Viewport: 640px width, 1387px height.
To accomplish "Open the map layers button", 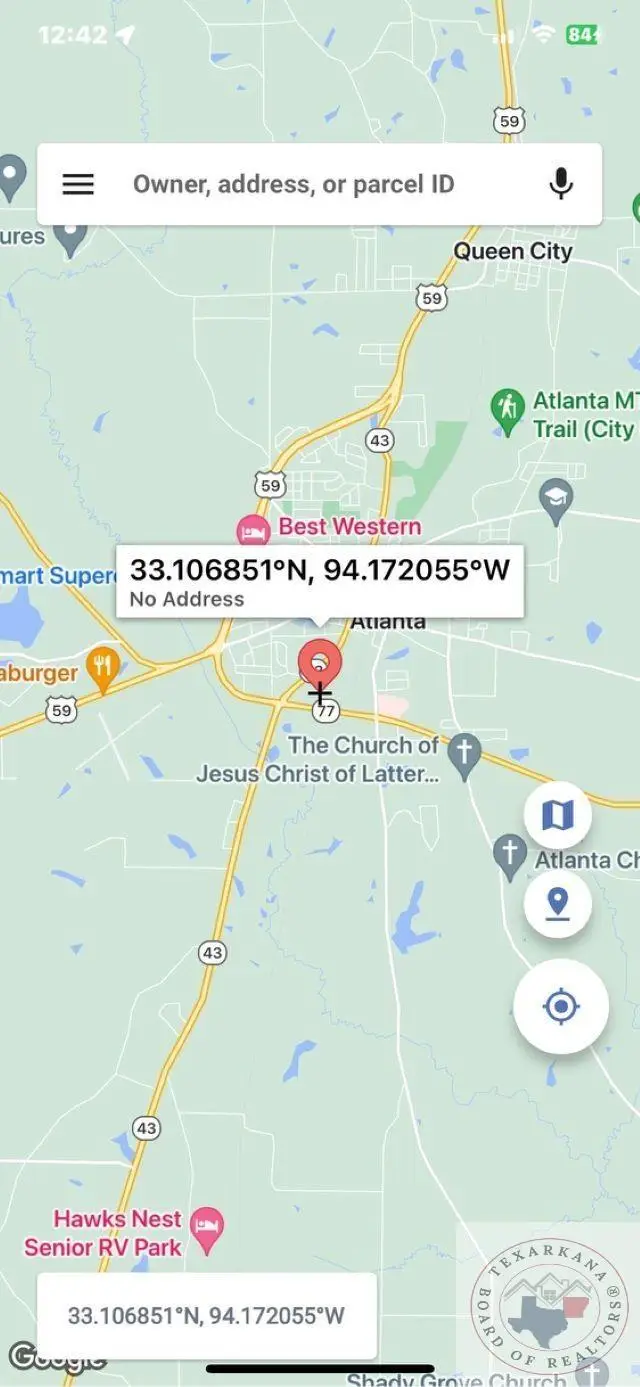I will pos(557,816).
